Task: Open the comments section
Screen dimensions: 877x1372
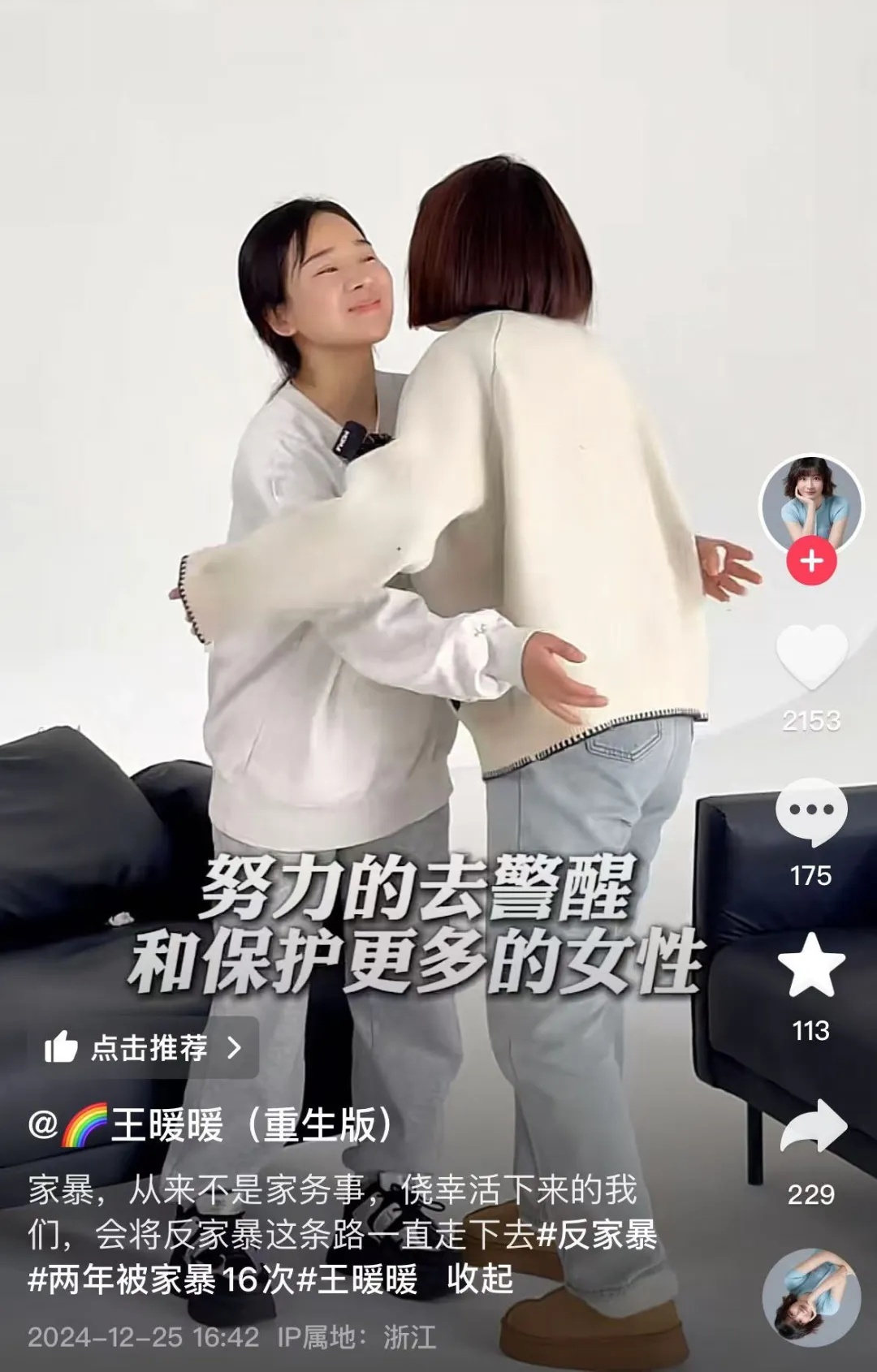Action: (810, 812)
